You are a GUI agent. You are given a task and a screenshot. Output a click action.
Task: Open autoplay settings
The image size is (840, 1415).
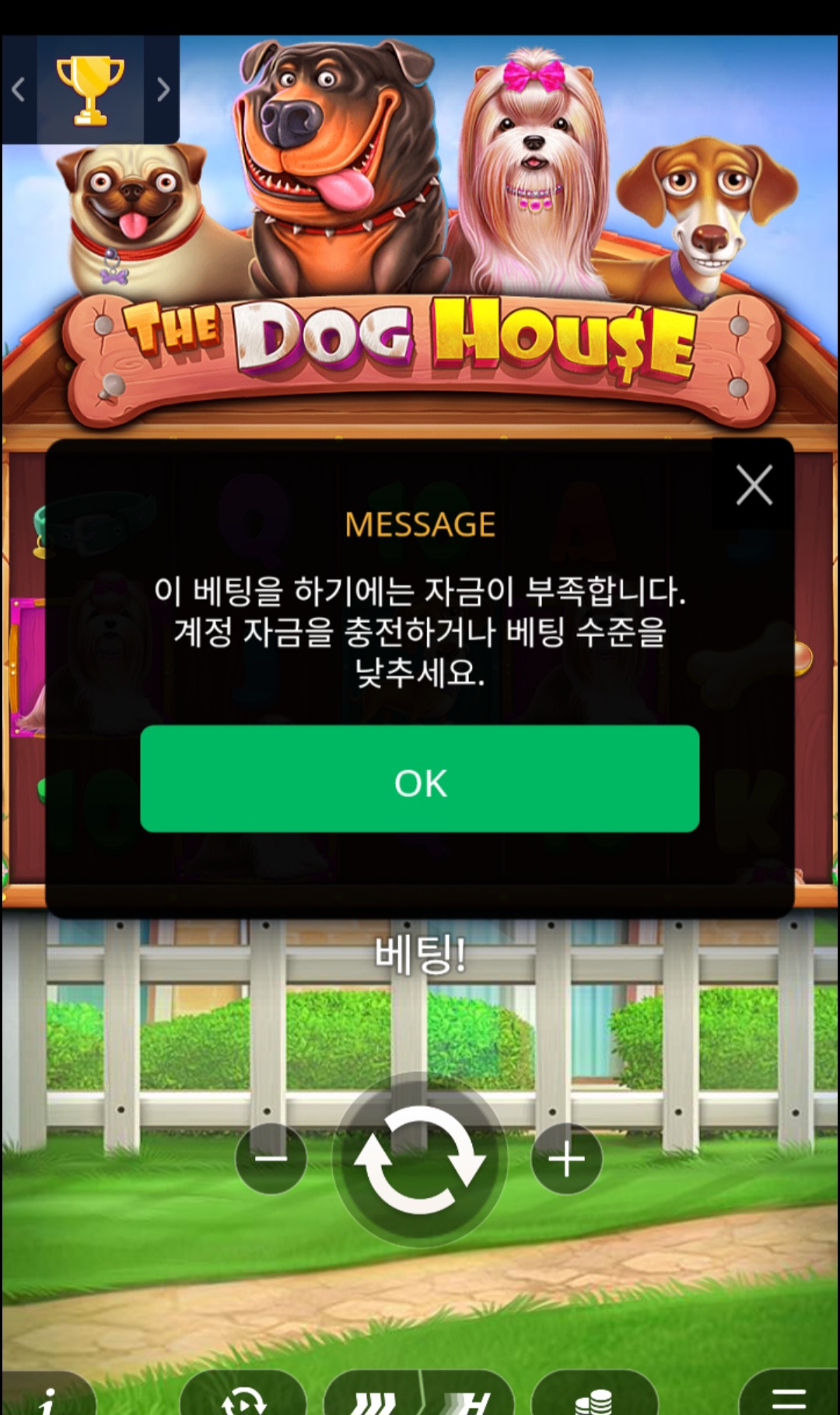(243, 1398)
